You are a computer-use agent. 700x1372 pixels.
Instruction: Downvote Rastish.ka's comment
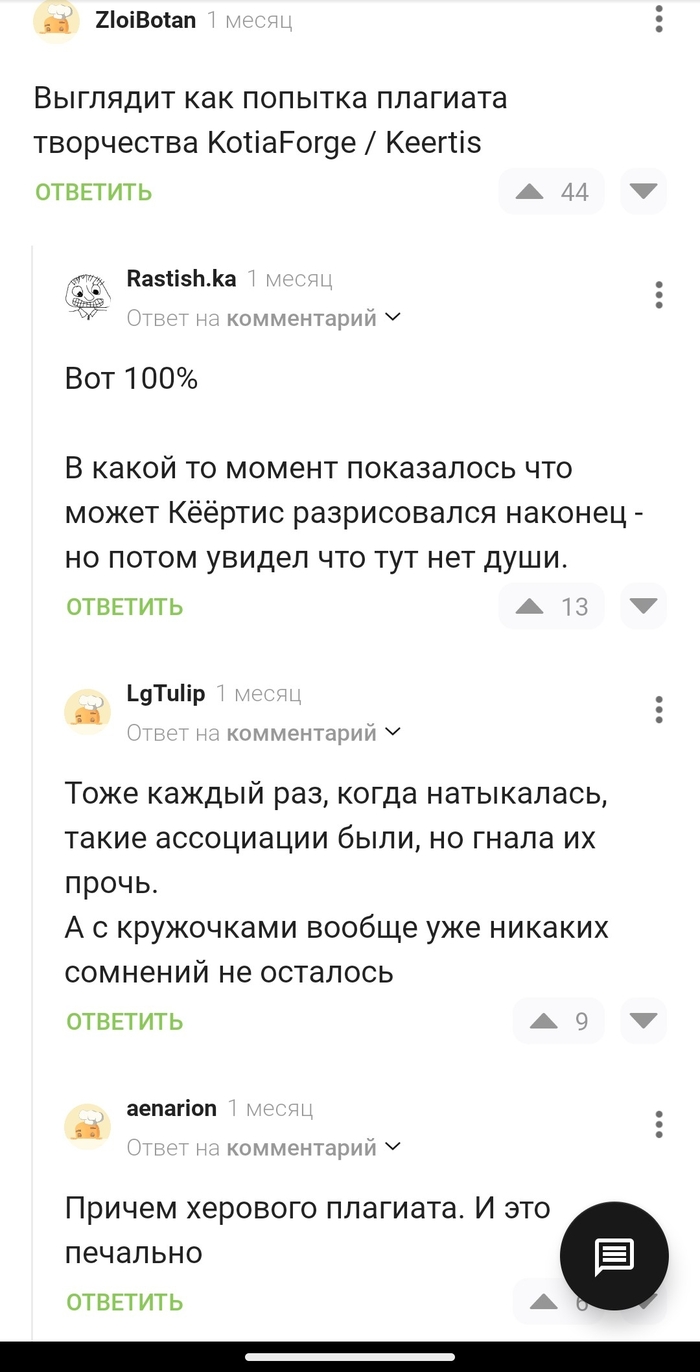(x=643, y=606)
